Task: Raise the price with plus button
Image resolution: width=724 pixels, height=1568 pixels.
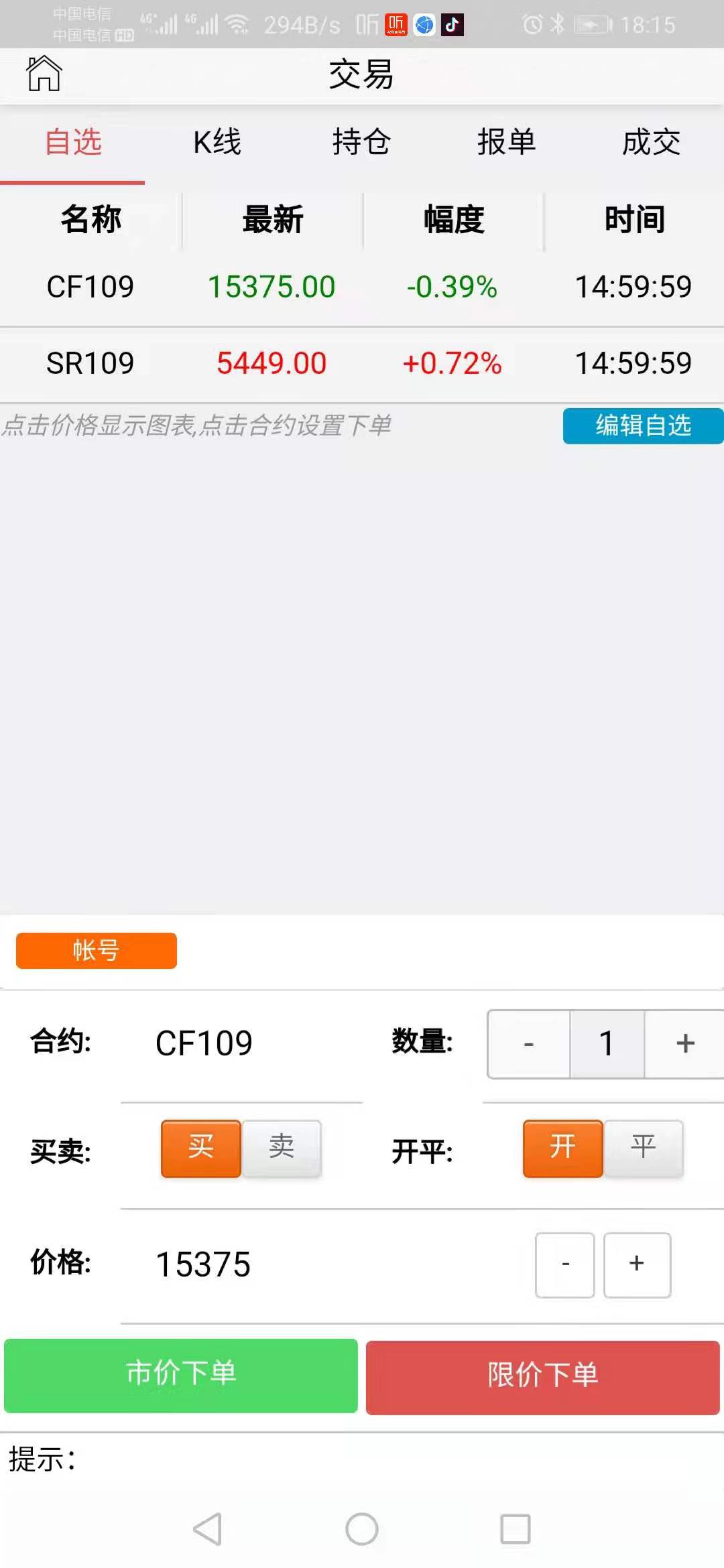Action: click(x=637, y=1264)
